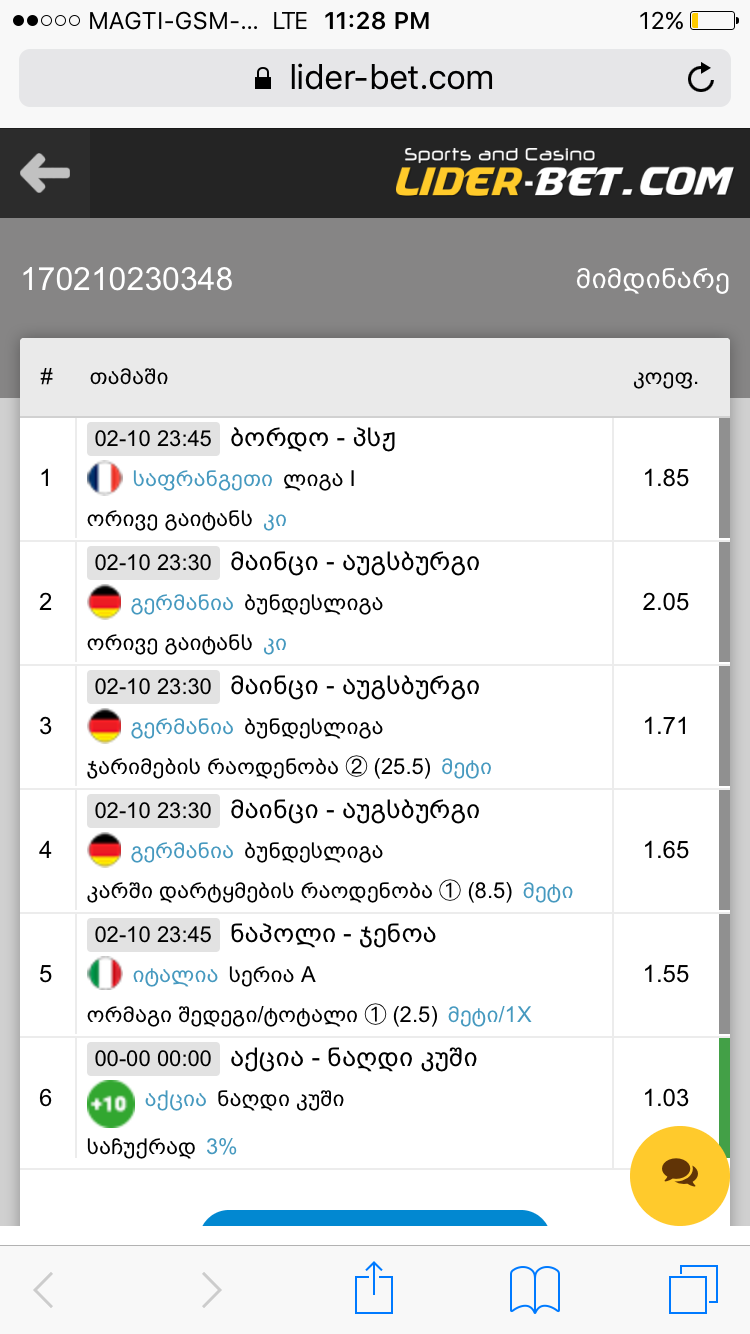Open the yellow chat support bubble
The width and height of the screenshot is (750, 1334).
click(679, 1172)
